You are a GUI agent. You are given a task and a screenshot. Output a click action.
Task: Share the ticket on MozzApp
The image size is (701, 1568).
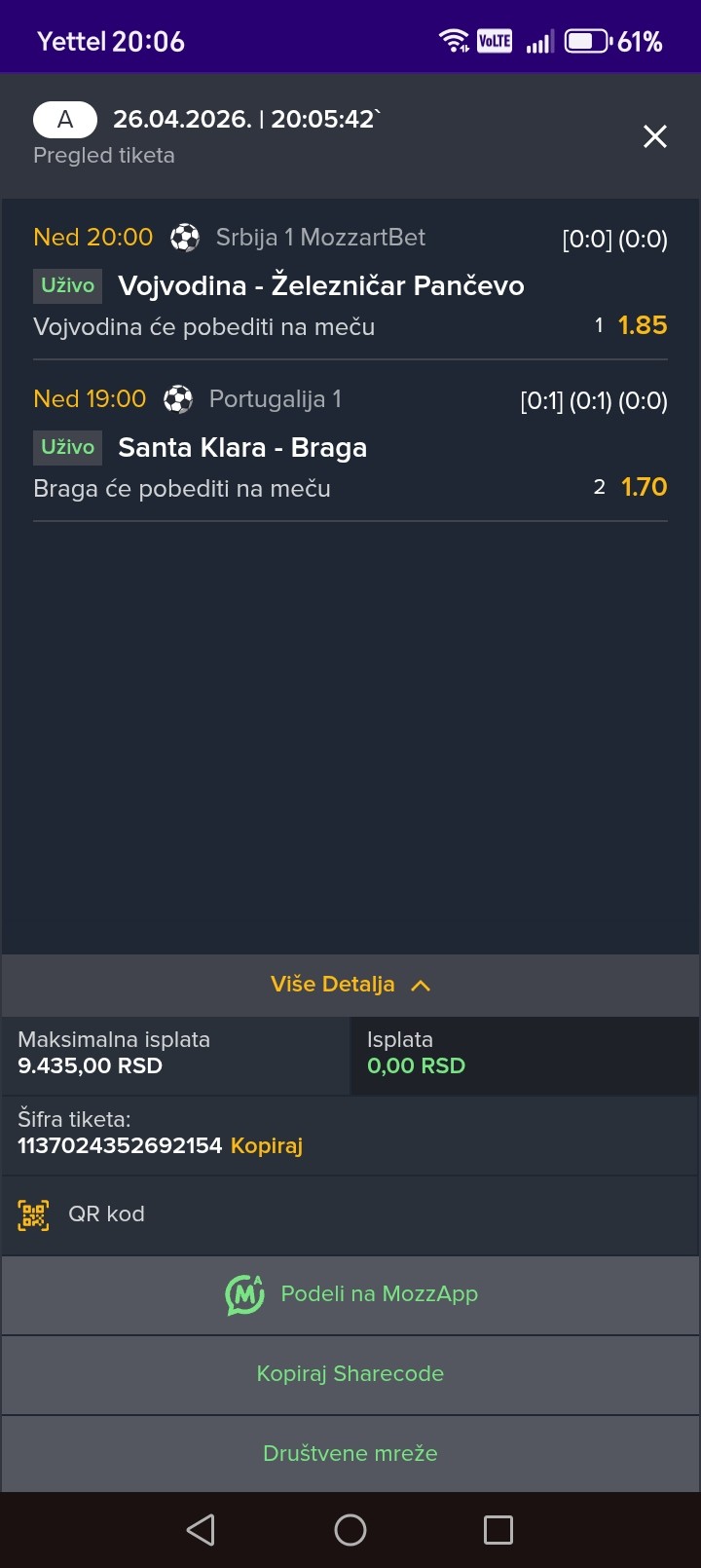pyautogui.click(x=350, y=1294)
